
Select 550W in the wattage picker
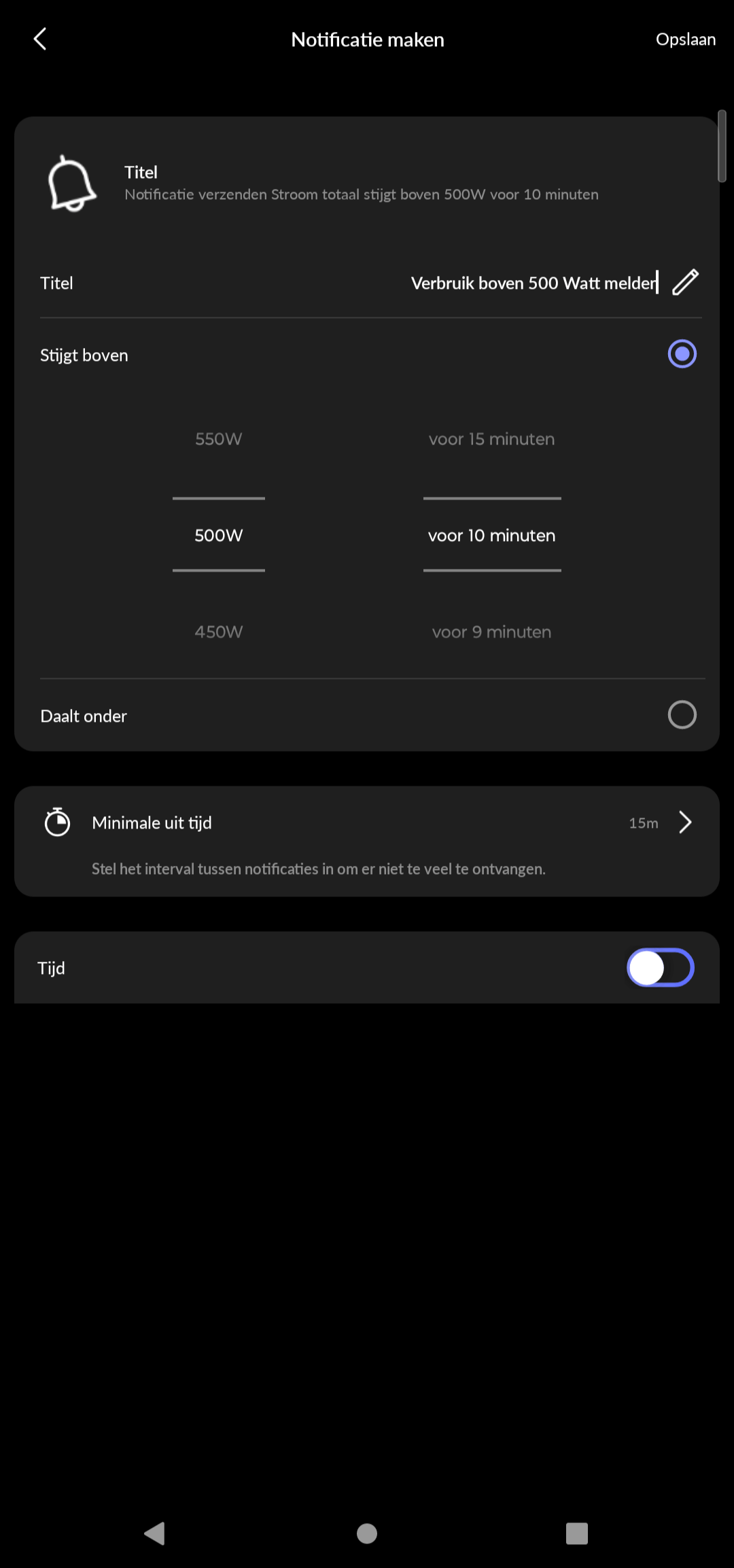pyautogui.click(x=218, y=438)
